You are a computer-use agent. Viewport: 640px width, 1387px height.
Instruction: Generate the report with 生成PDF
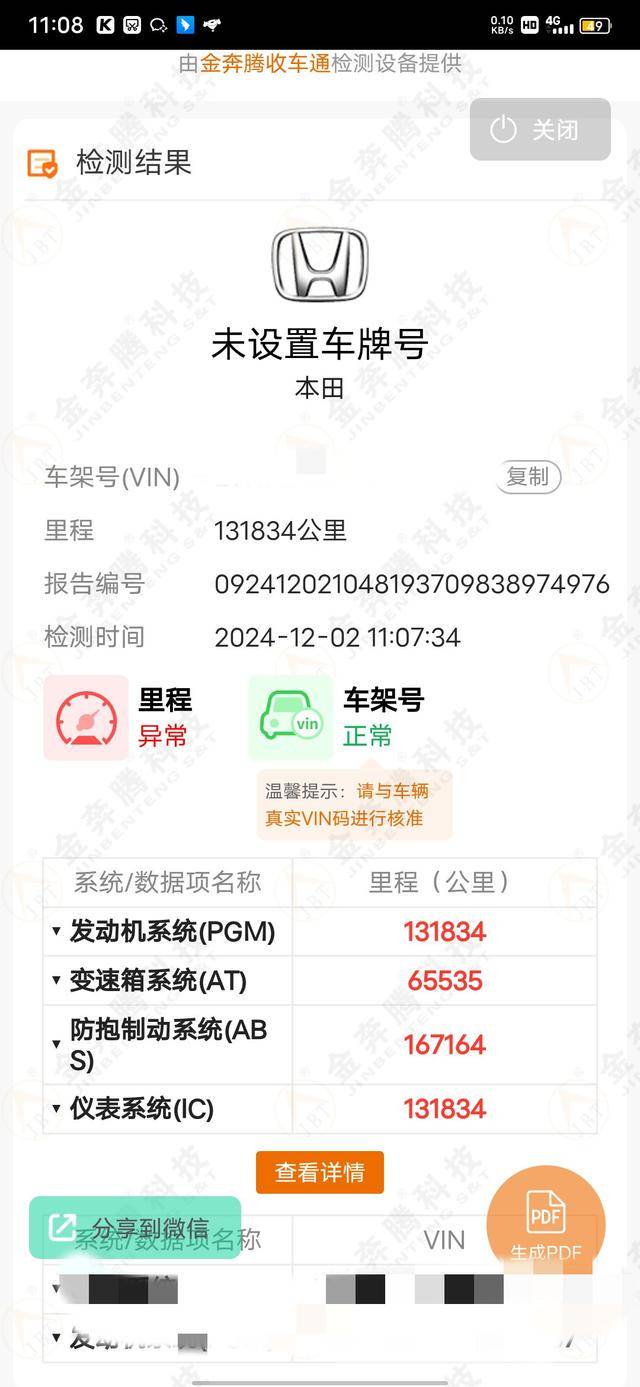(546, 1225)
